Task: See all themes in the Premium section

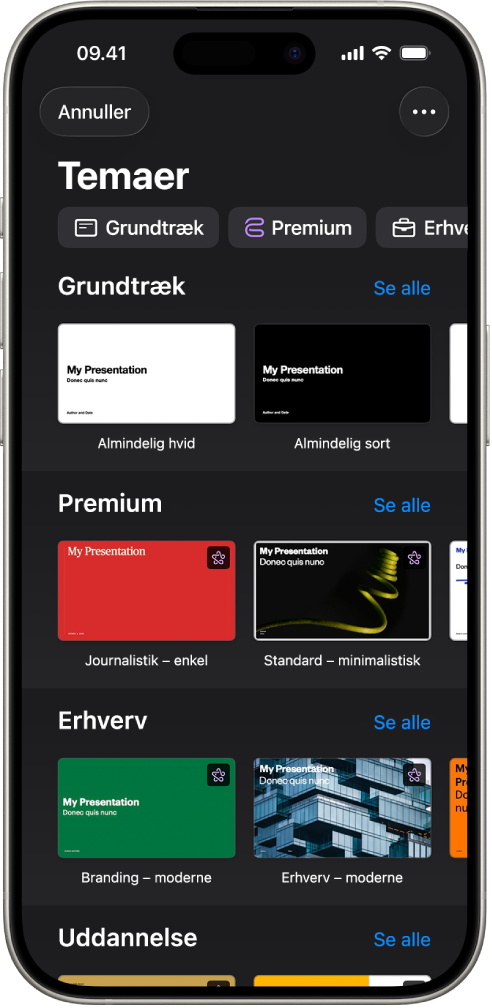Action: [402, 505]
